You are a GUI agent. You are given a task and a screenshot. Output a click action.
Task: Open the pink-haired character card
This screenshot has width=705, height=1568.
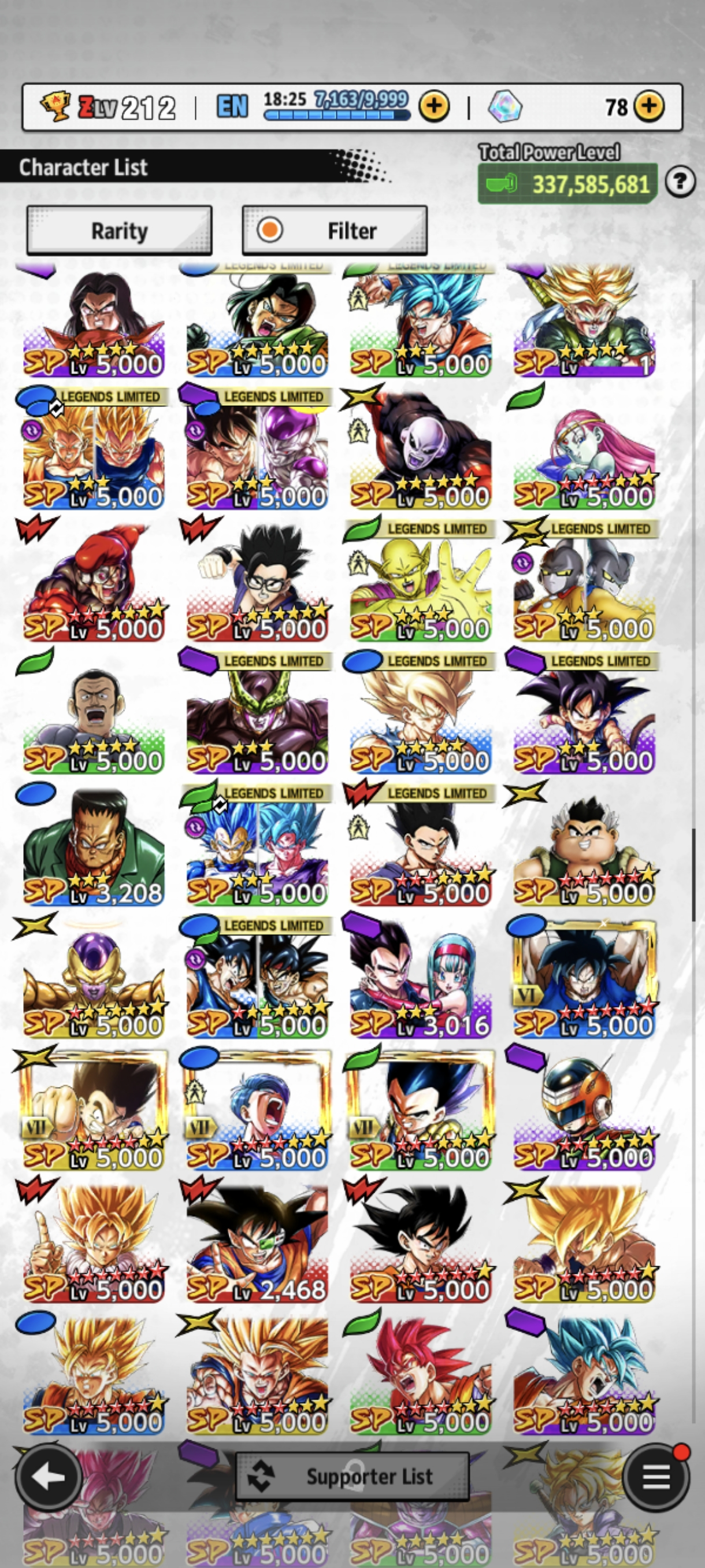coord(584,450)
